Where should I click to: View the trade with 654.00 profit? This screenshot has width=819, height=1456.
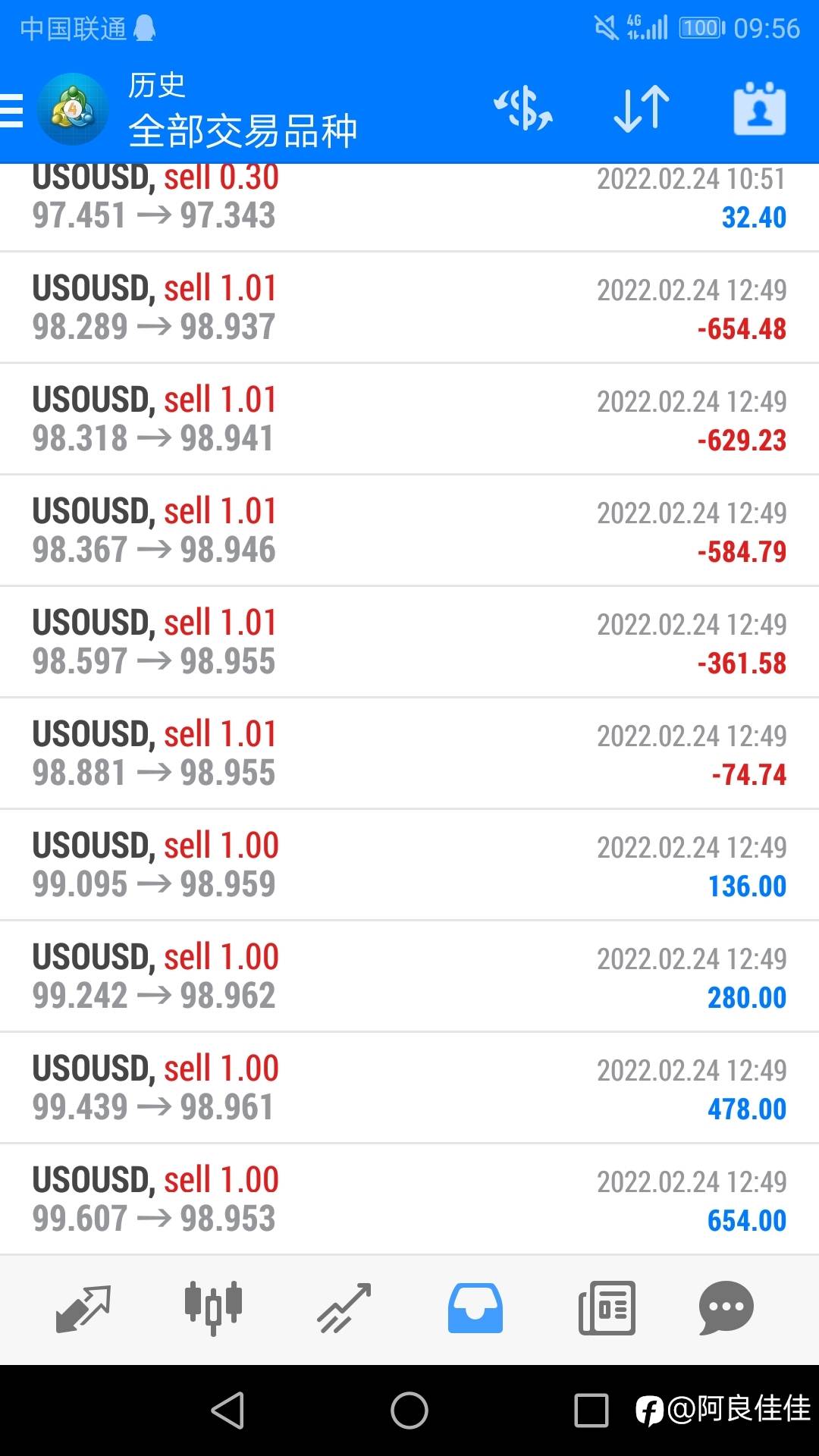[x=409, y=1199]
